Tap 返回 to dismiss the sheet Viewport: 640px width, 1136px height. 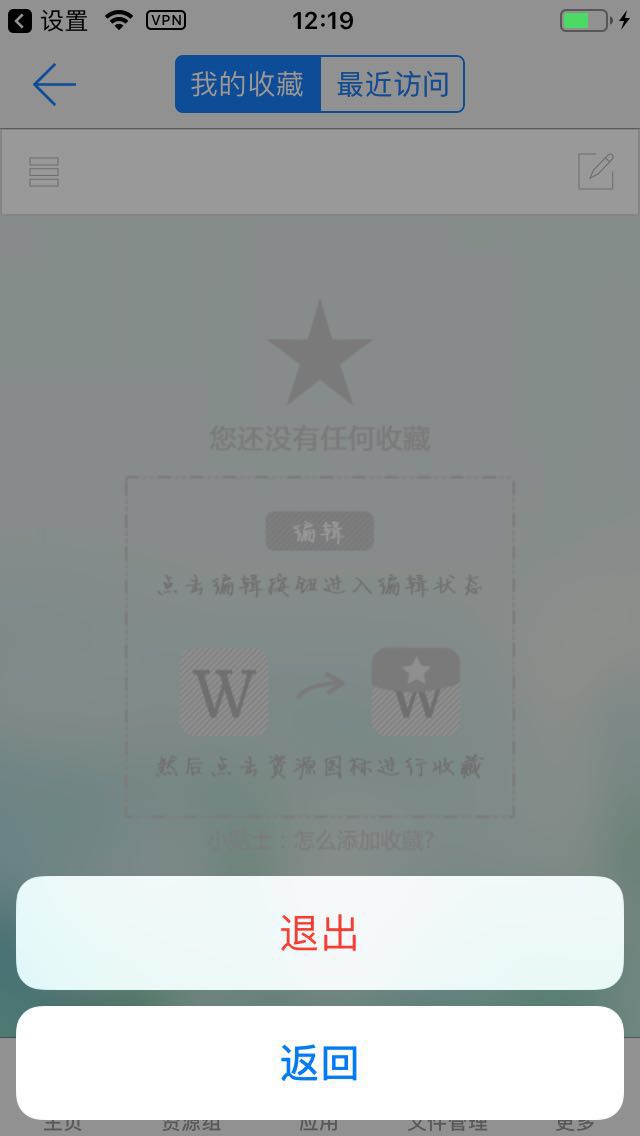click(320, 1063)
